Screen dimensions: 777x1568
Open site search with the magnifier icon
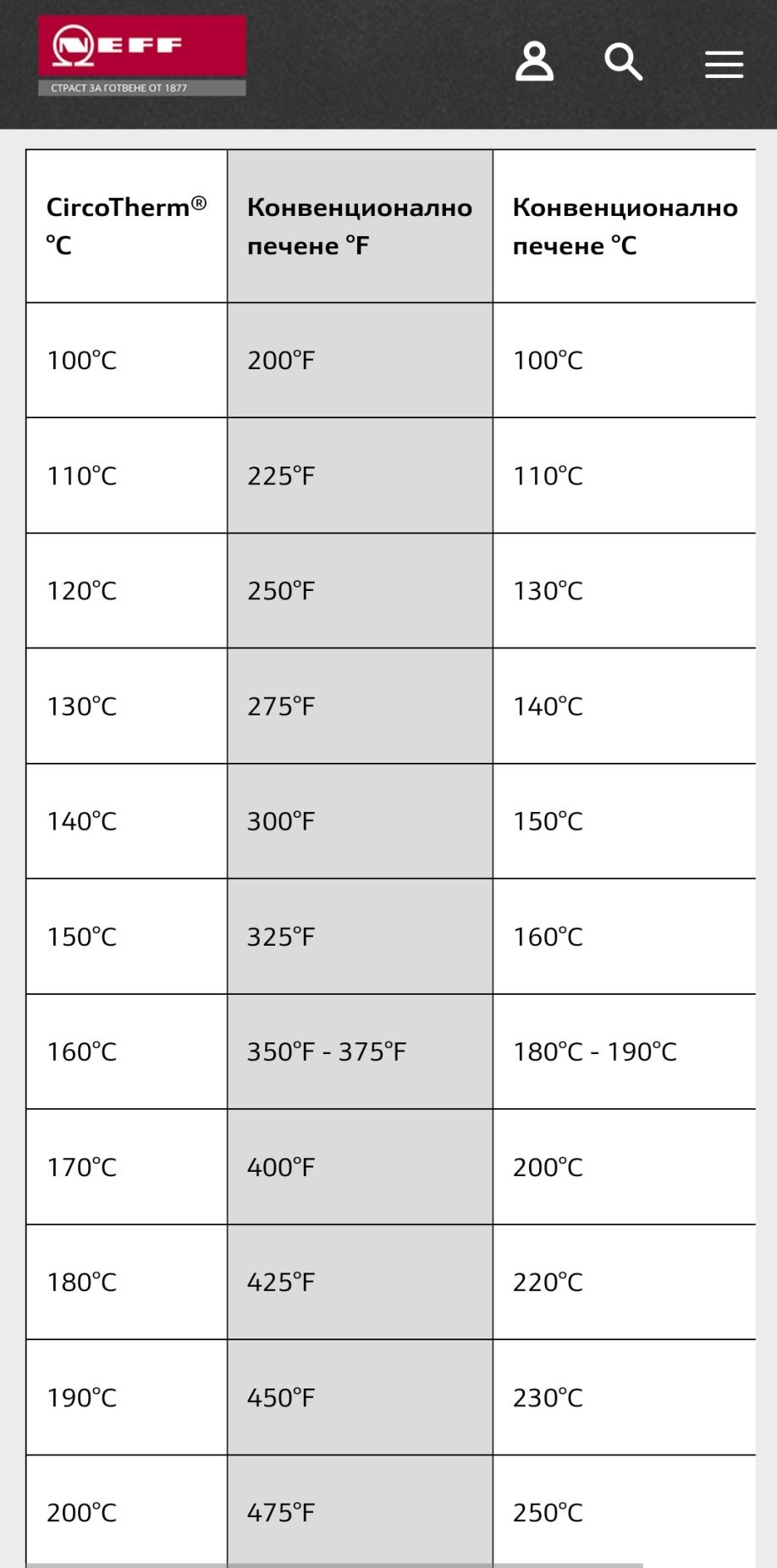coord(624,62)
